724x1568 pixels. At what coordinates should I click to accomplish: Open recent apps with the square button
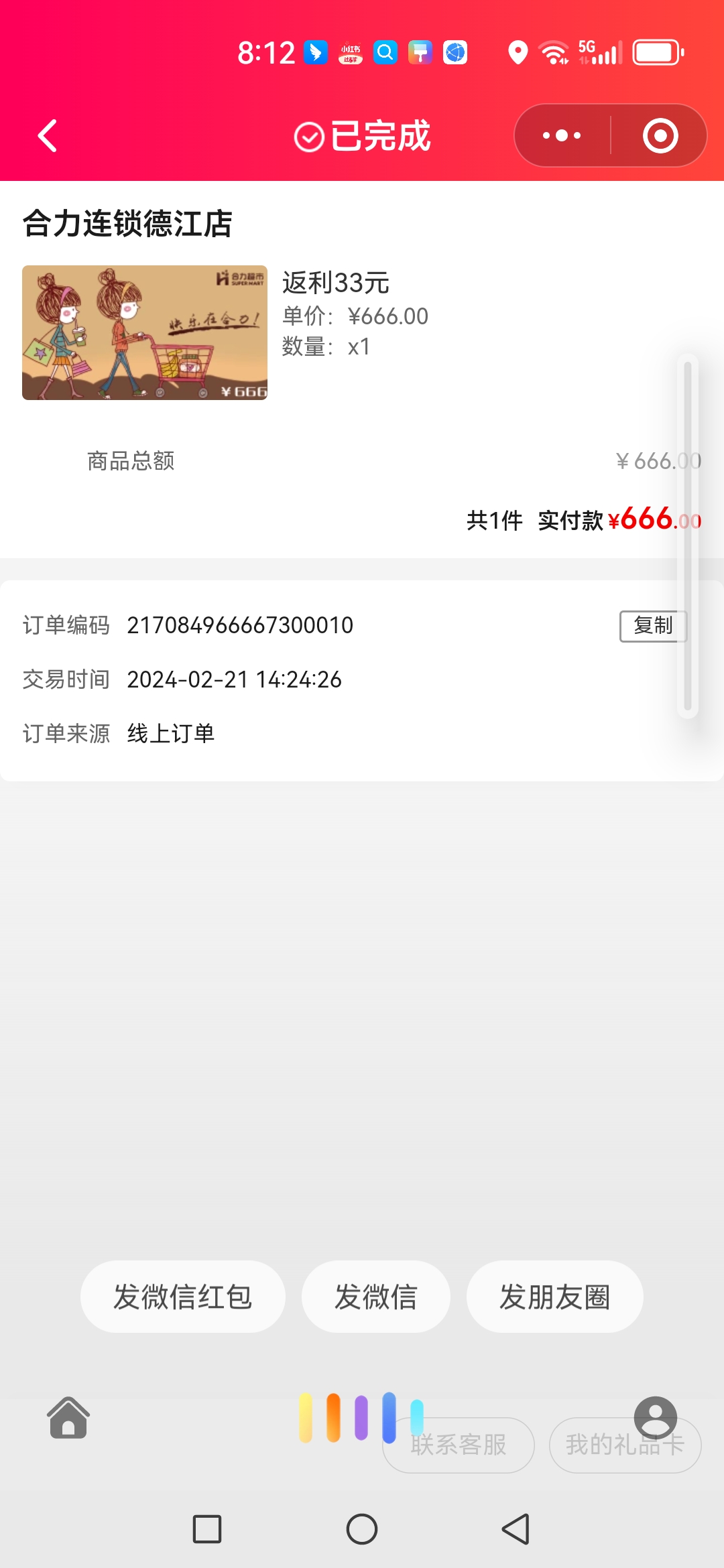click(207, 1529)
